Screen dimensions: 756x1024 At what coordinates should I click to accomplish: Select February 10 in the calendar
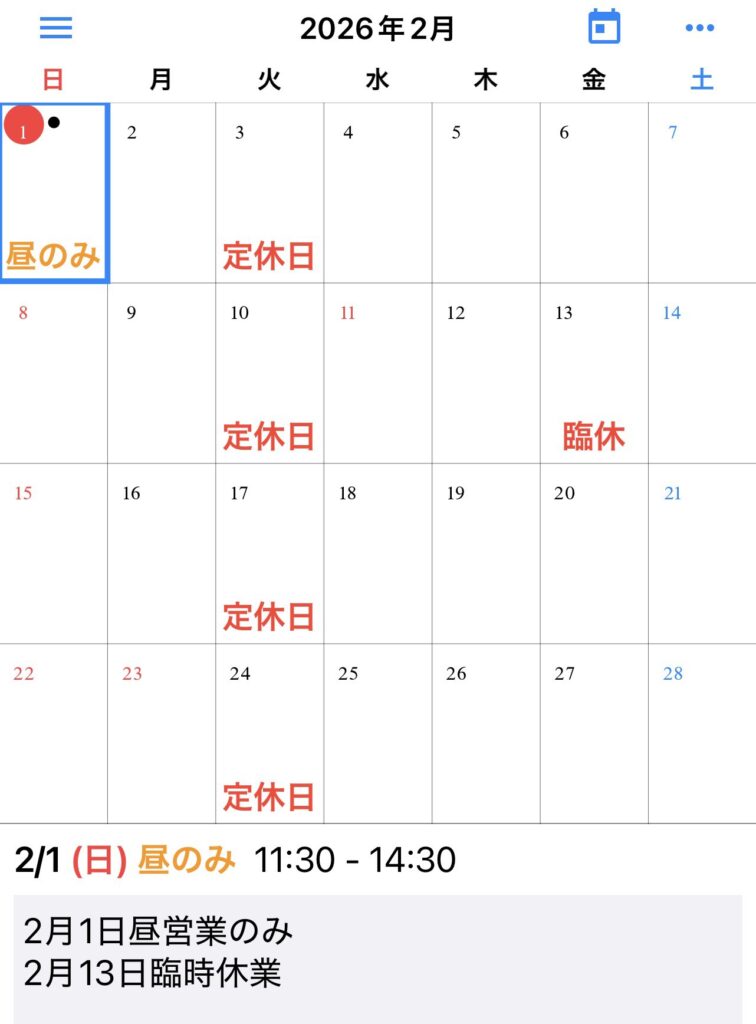pos(269,375)
